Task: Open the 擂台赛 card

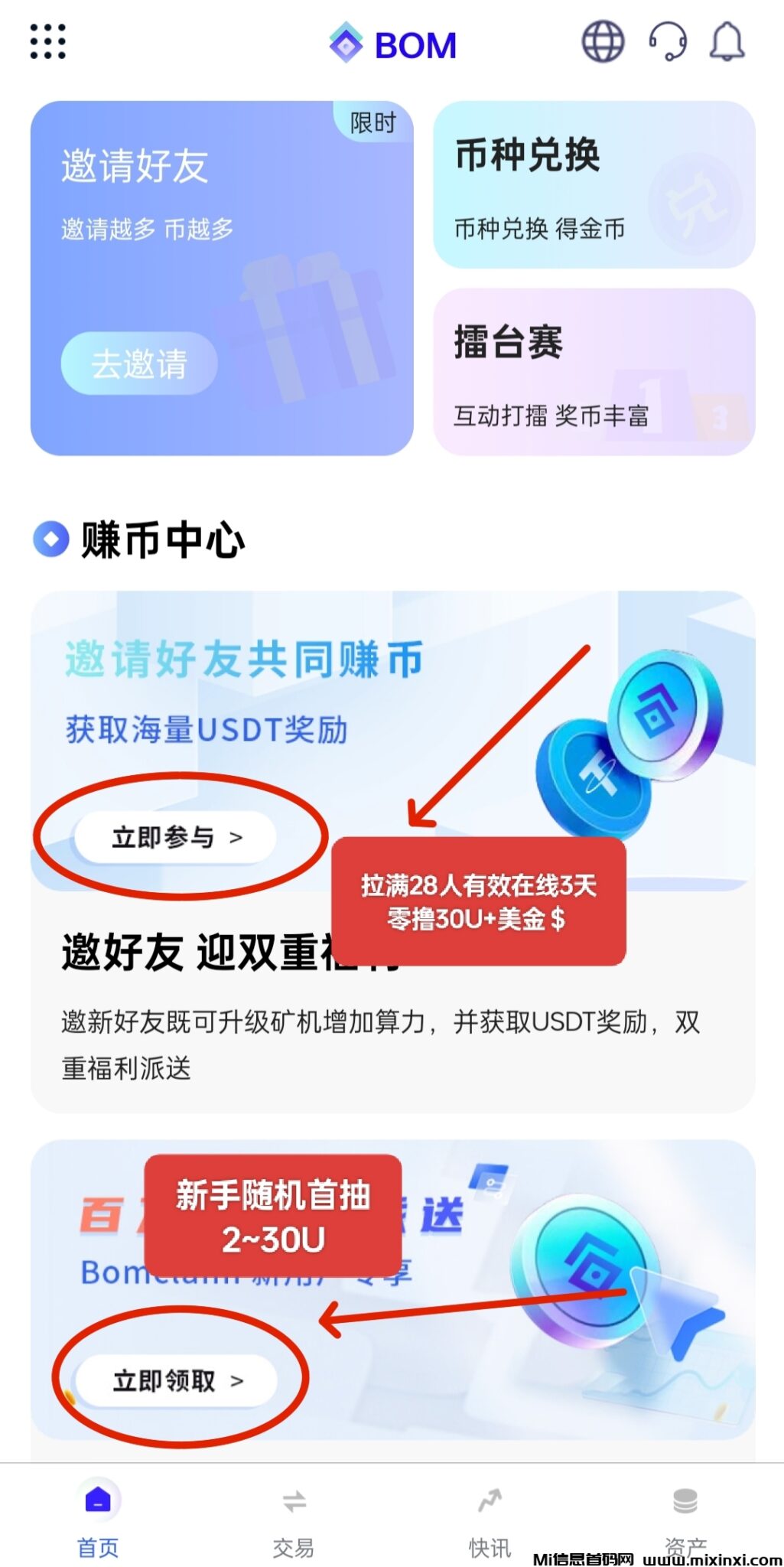Action: pos(594,372)
